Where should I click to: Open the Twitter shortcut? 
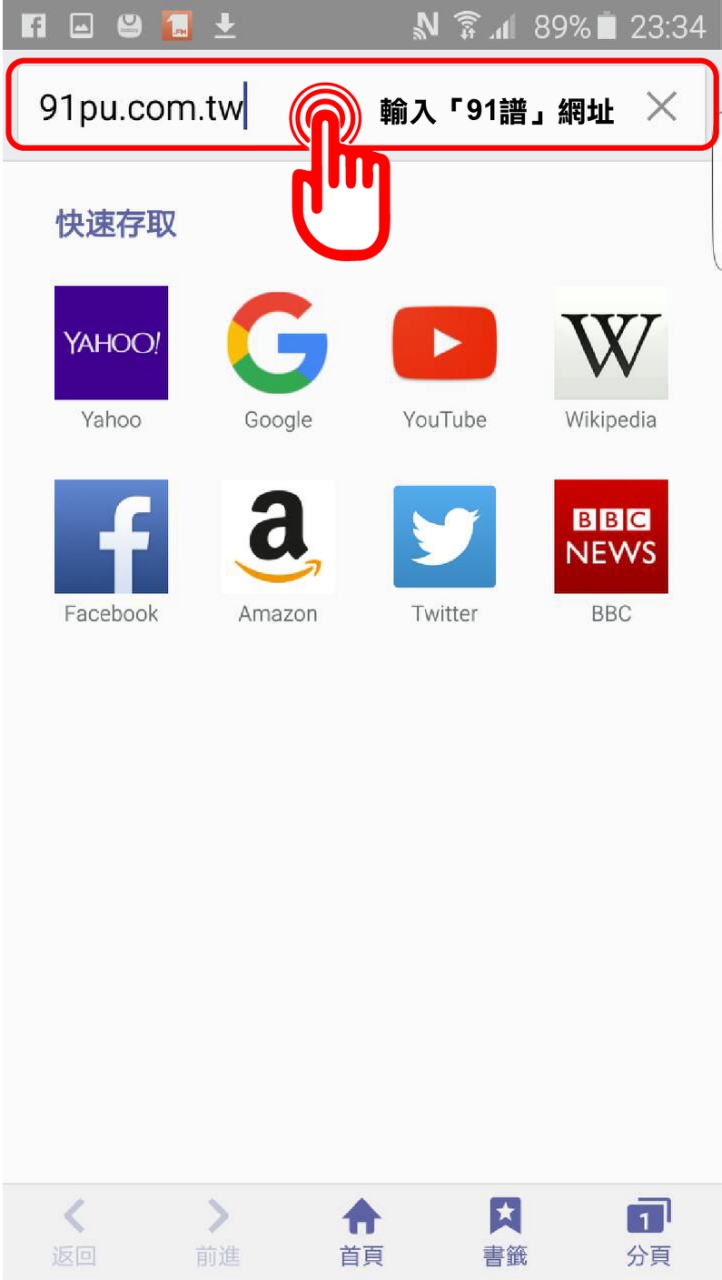(x=445, y=537)
